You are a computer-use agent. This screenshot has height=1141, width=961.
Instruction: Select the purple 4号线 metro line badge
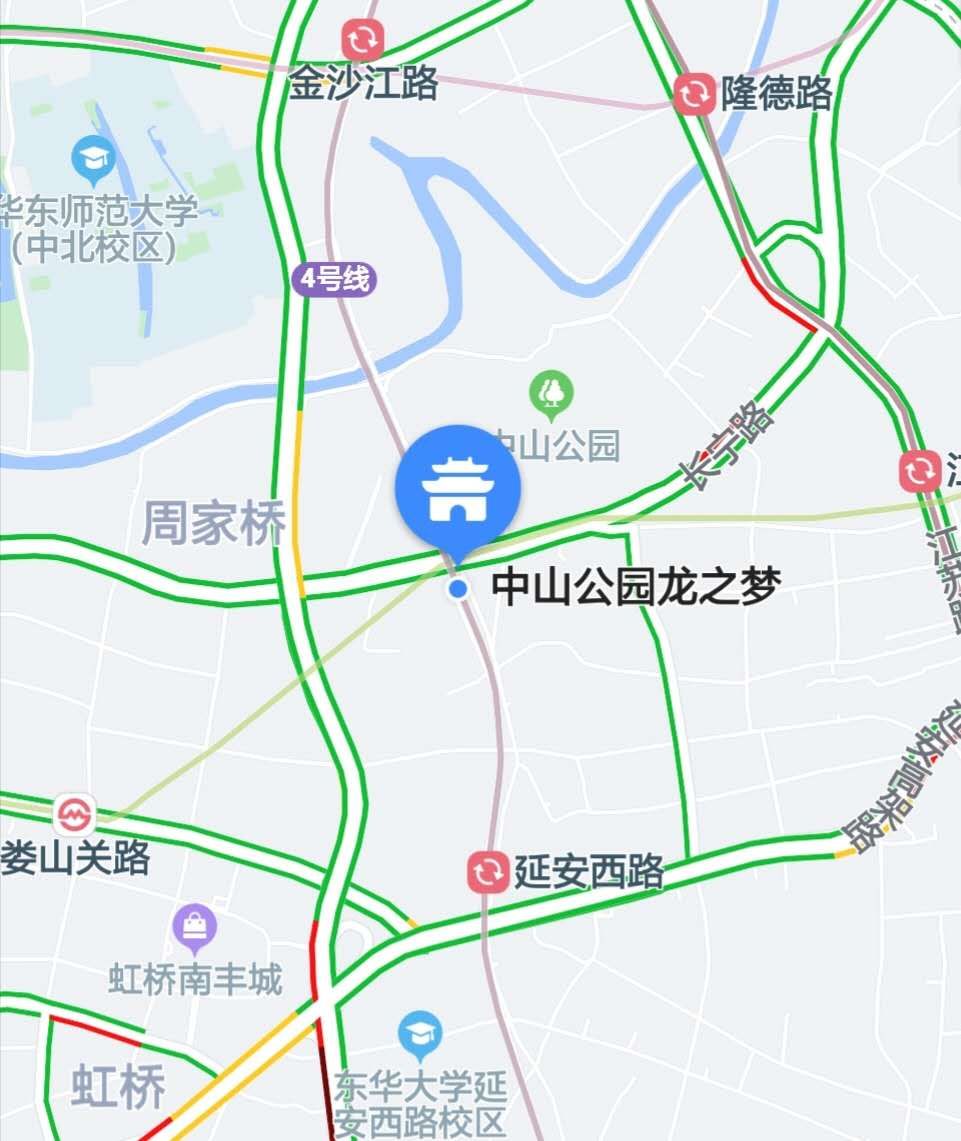337,279
